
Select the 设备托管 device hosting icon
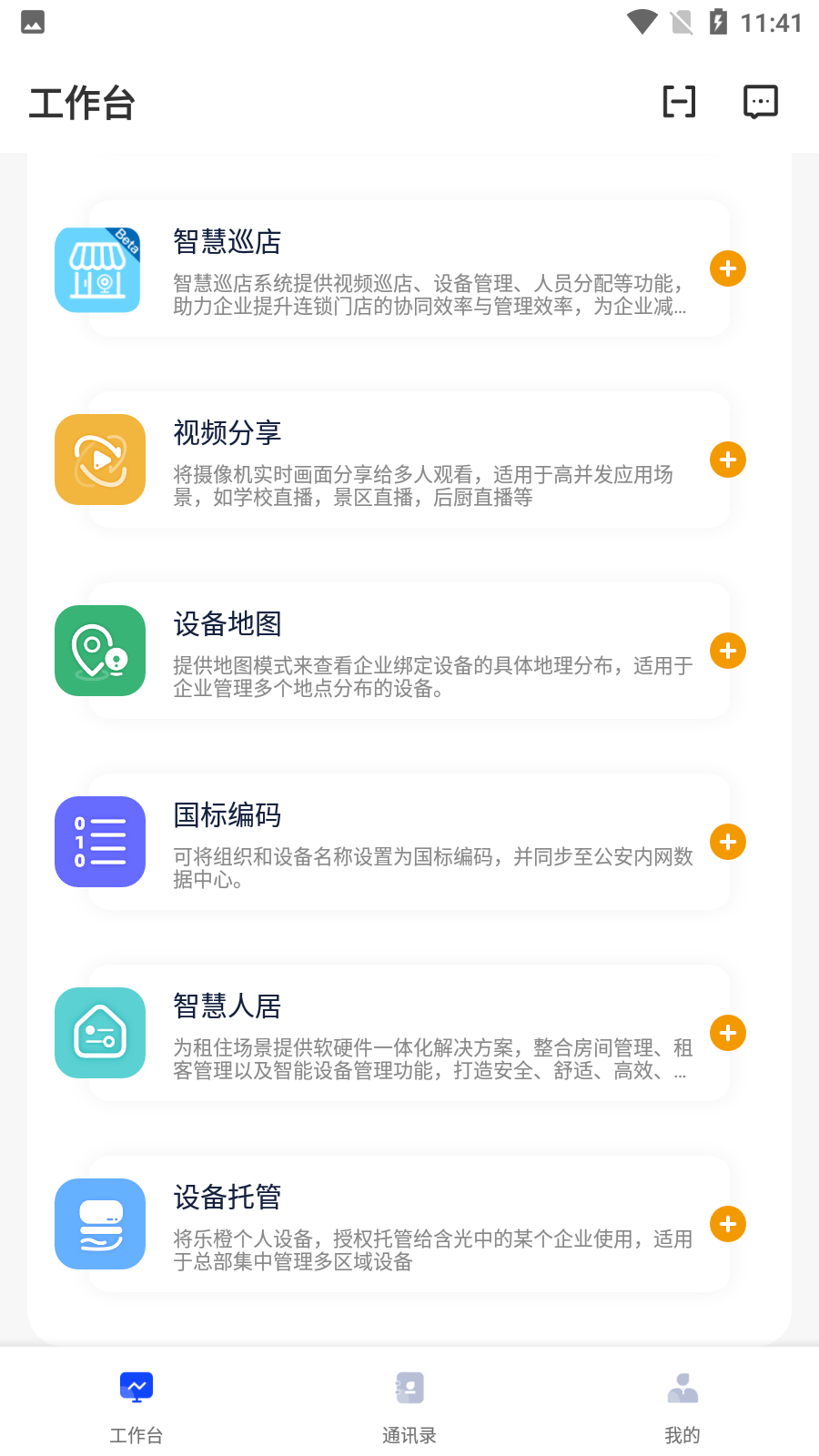click(x=100, y=1224)
